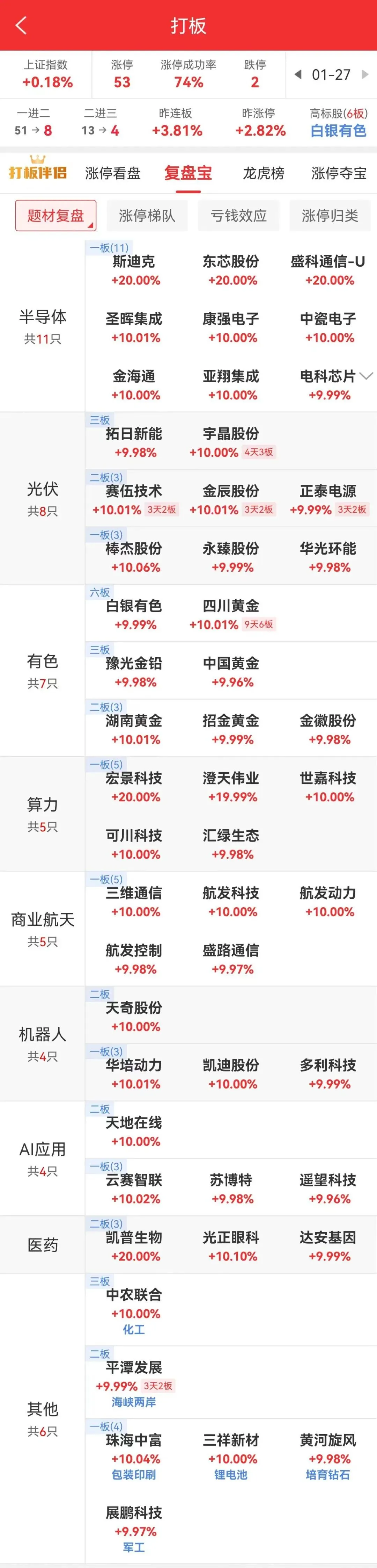Viewport: 377px width, 1568px height.
Task: Go to the next date after 01-27
Action: 365,74
